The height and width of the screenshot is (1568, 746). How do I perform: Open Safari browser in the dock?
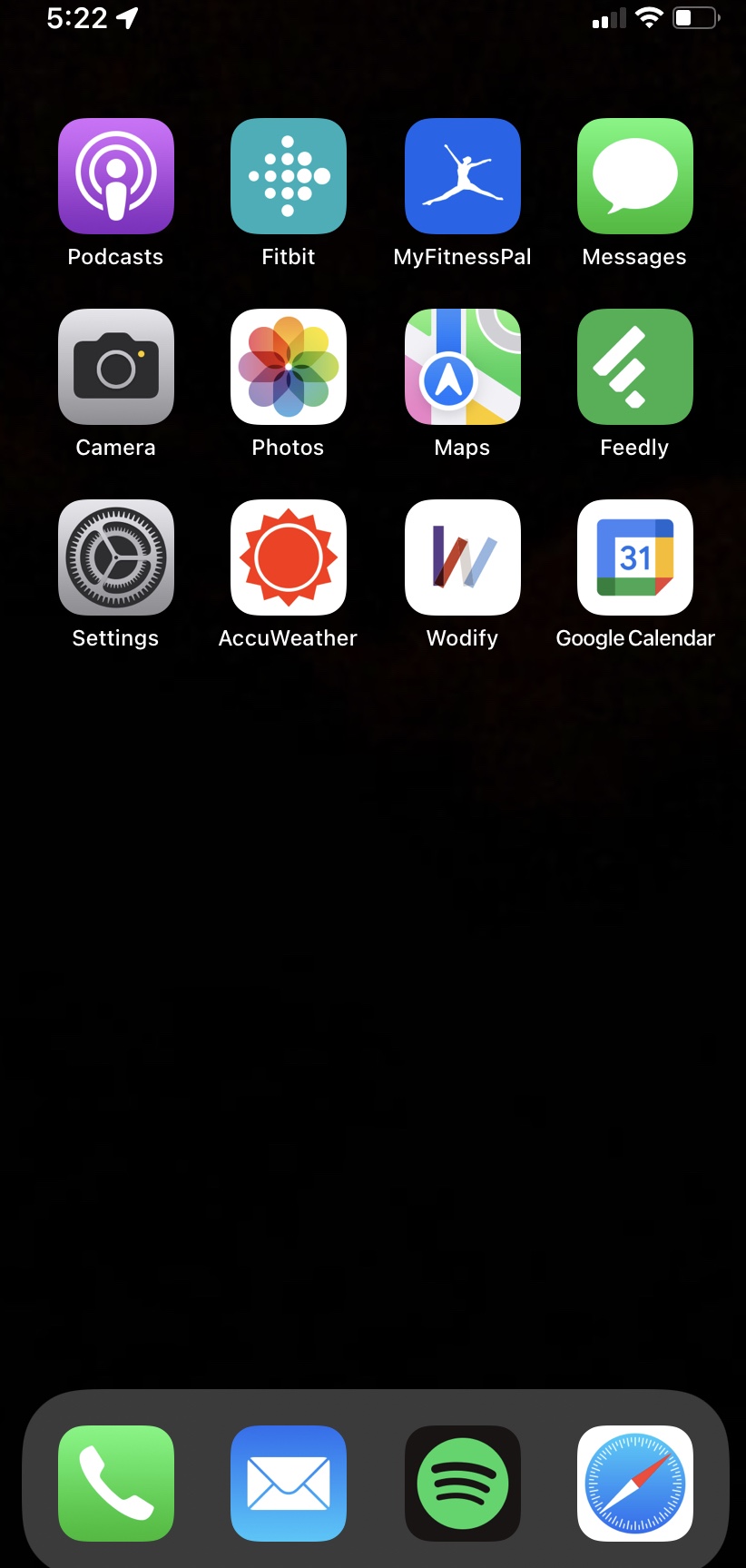635,1484
